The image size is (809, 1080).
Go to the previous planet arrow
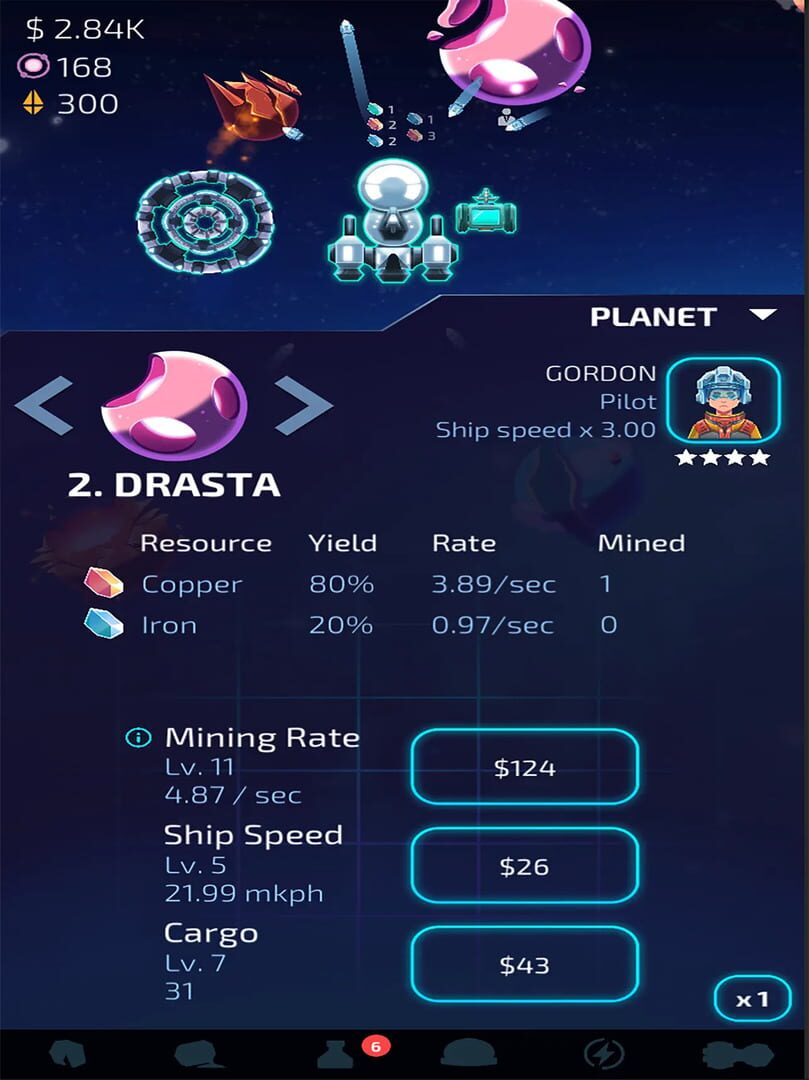44,405
